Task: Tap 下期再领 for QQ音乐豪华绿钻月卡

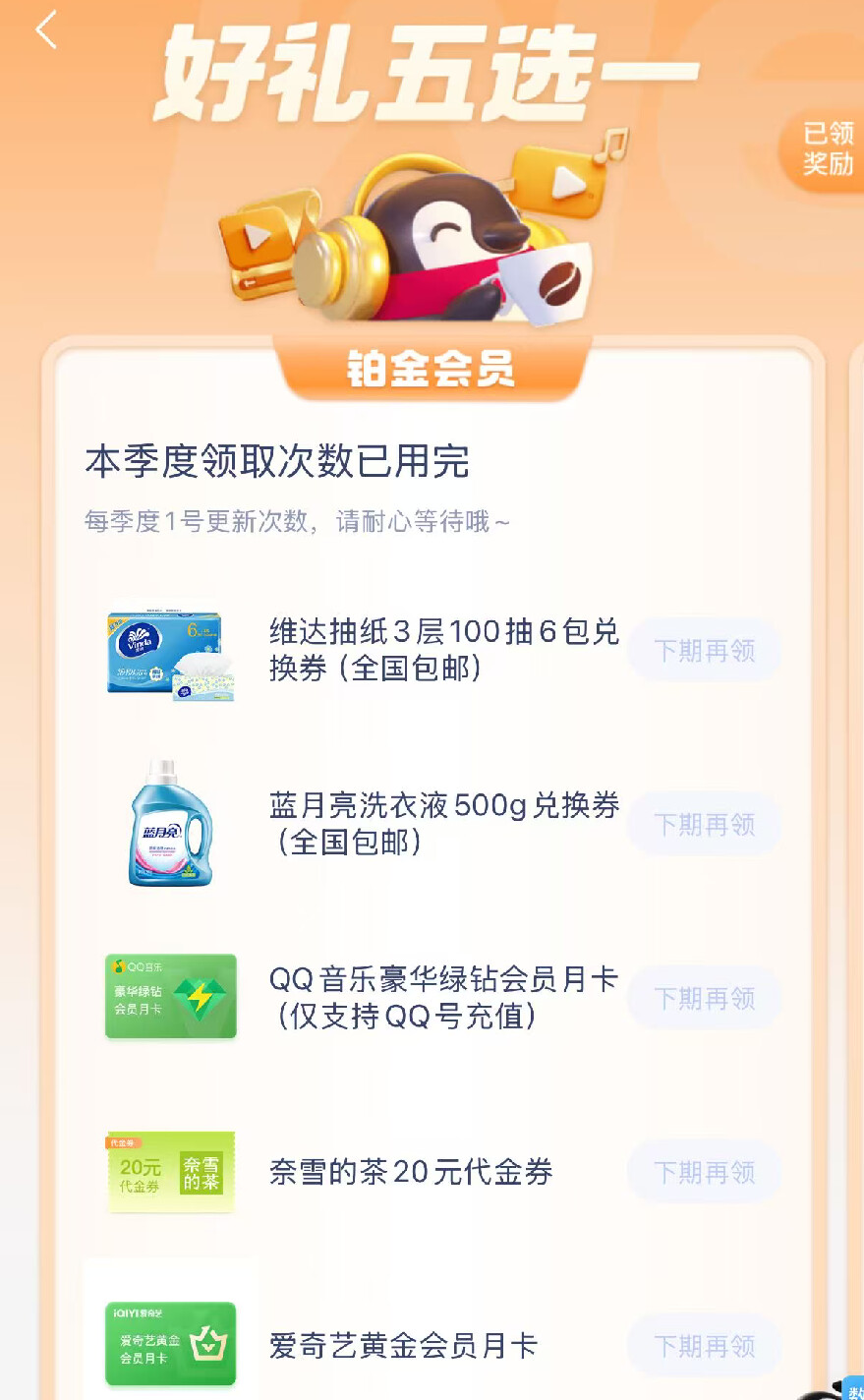Action: [x=705, y=998]
